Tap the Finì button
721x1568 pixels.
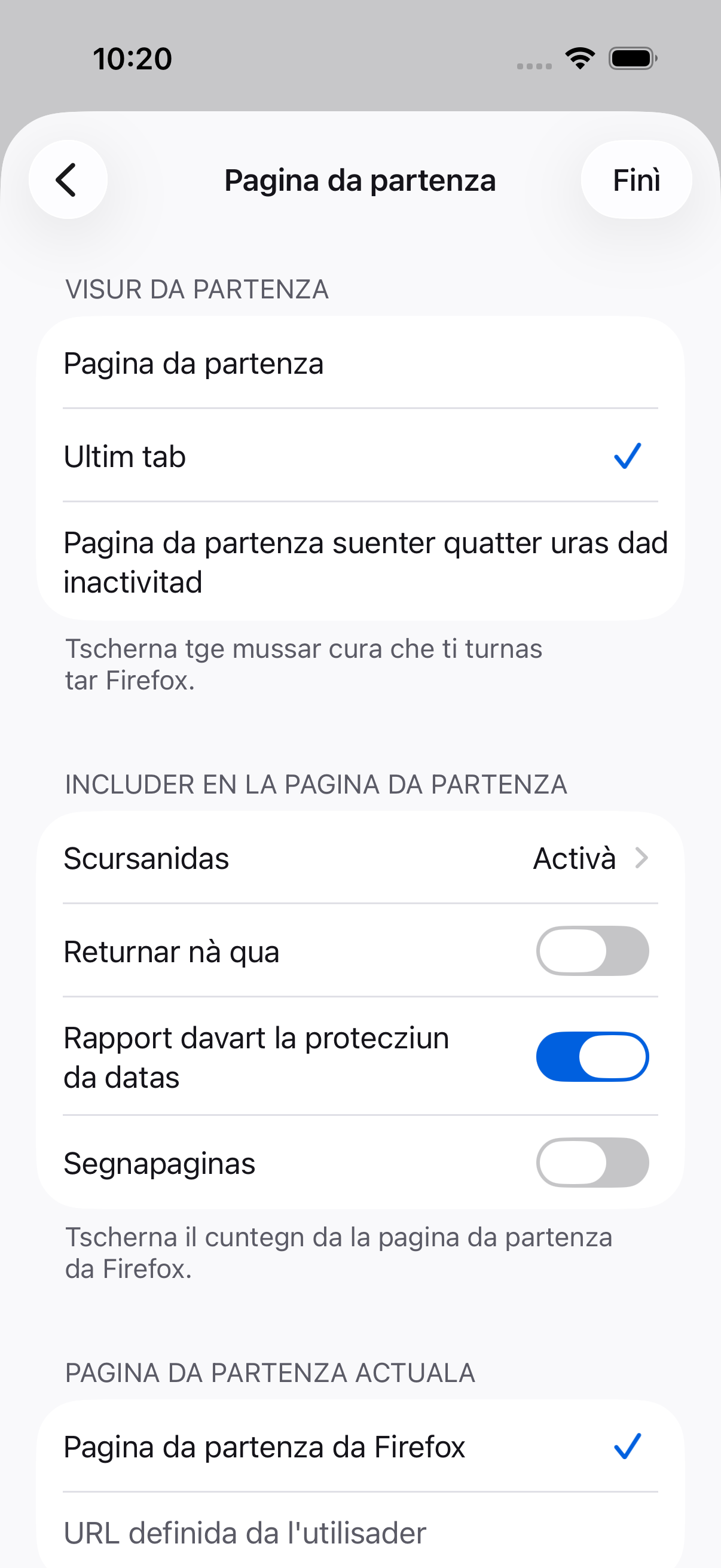pyautogui.click(x=636, y=179)
